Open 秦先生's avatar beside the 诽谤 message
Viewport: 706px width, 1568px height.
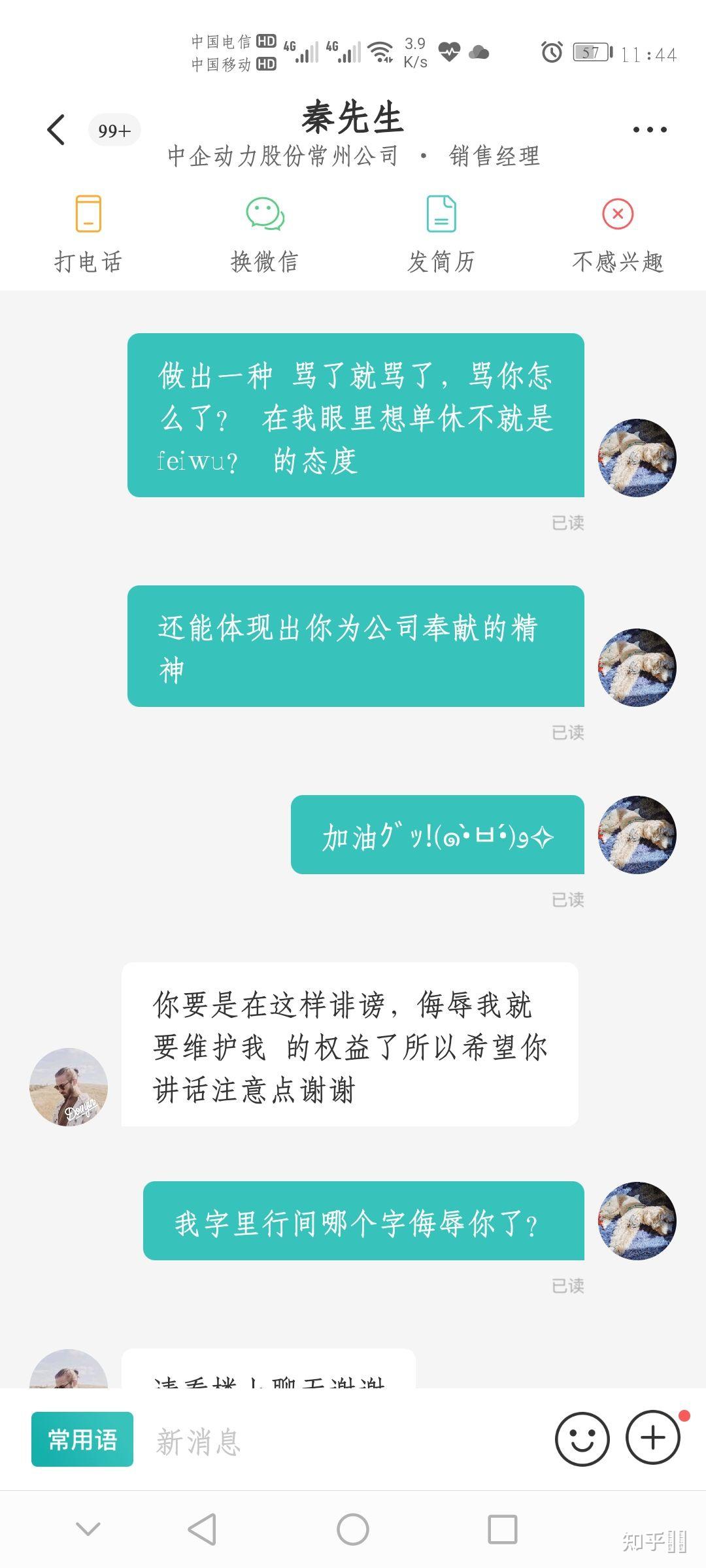tap(69, 1087)
